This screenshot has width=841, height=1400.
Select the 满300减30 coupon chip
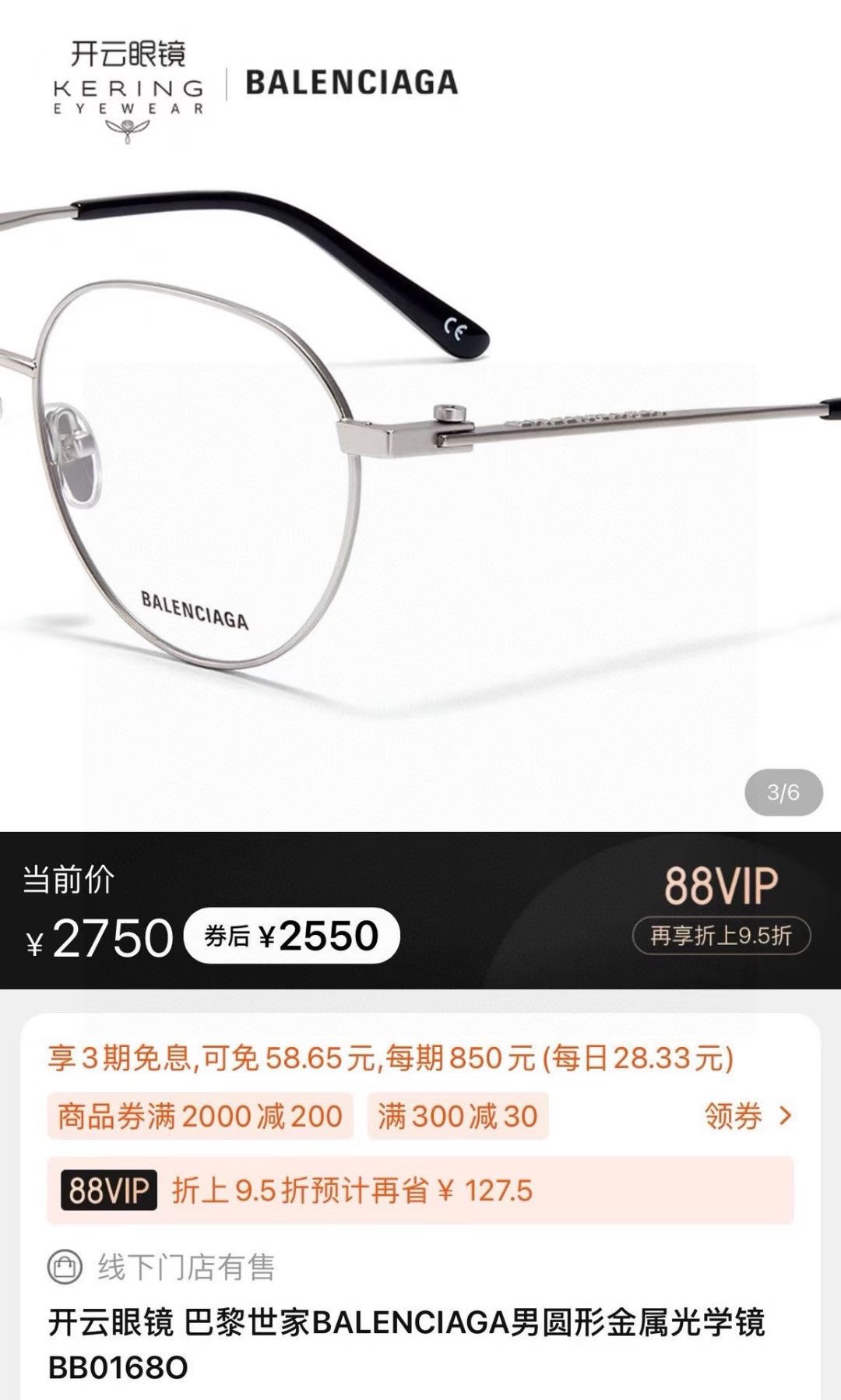[458, 1116]
